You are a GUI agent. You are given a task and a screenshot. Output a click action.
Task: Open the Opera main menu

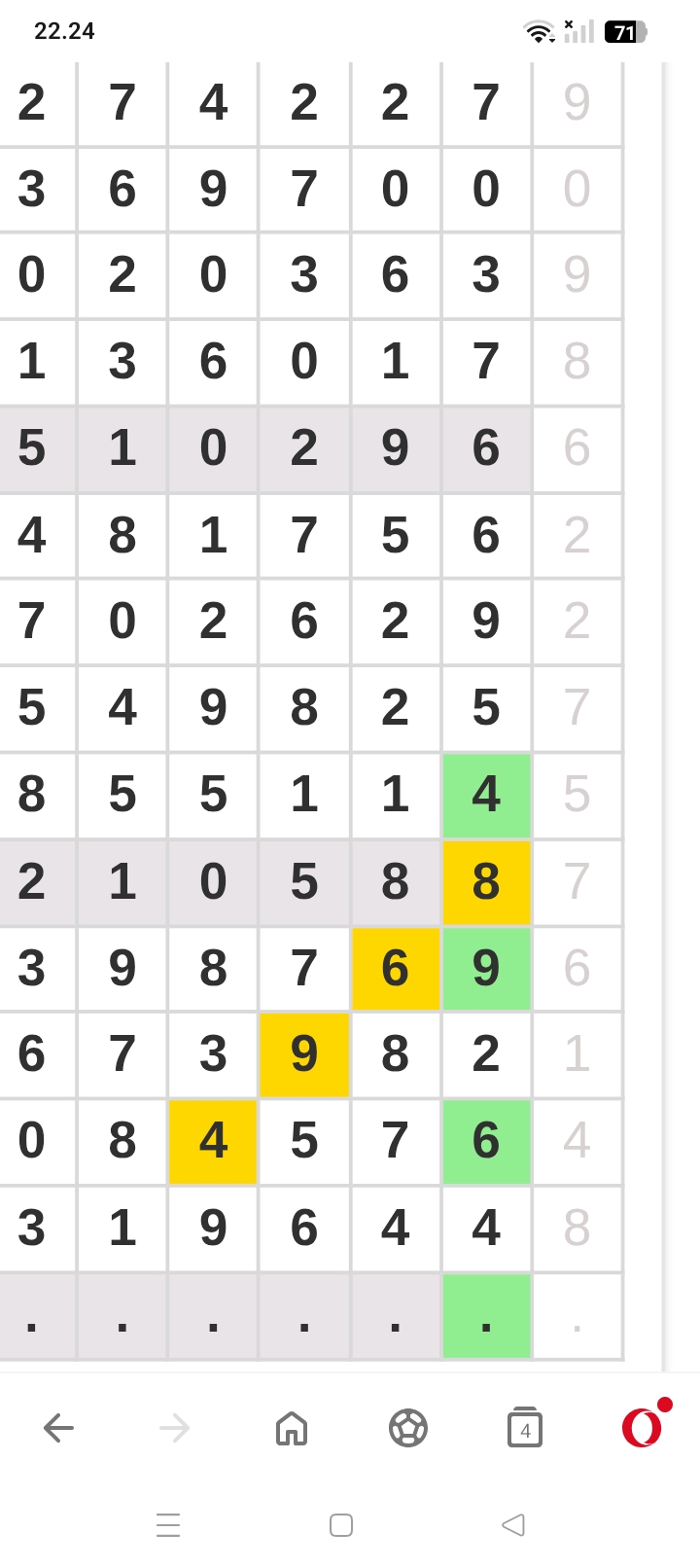pos(642,1427)
